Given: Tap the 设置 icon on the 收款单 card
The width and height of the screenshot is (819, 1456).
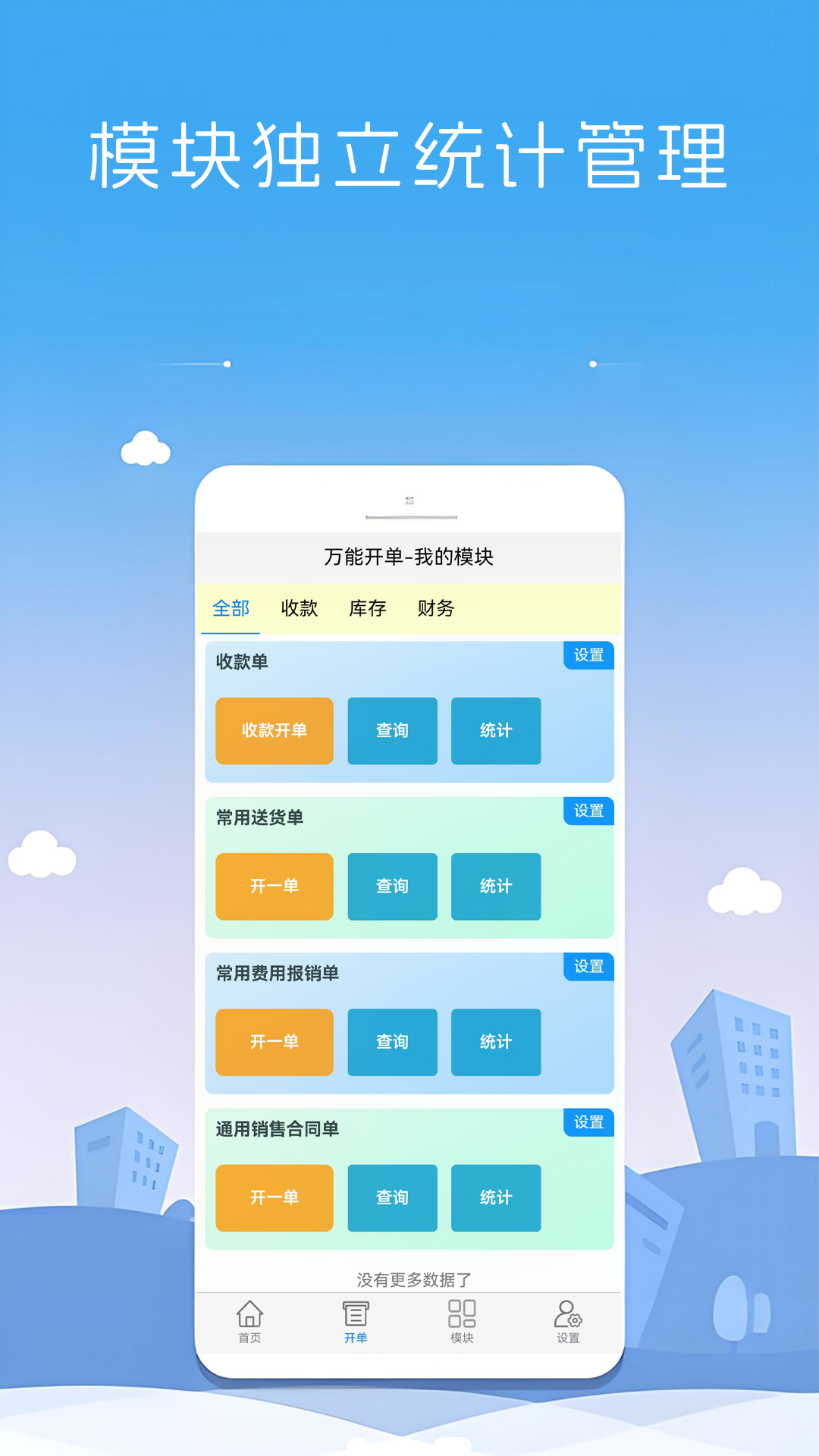Looking at the screenshot, I should pyautogui.click(x=590, y=654).
